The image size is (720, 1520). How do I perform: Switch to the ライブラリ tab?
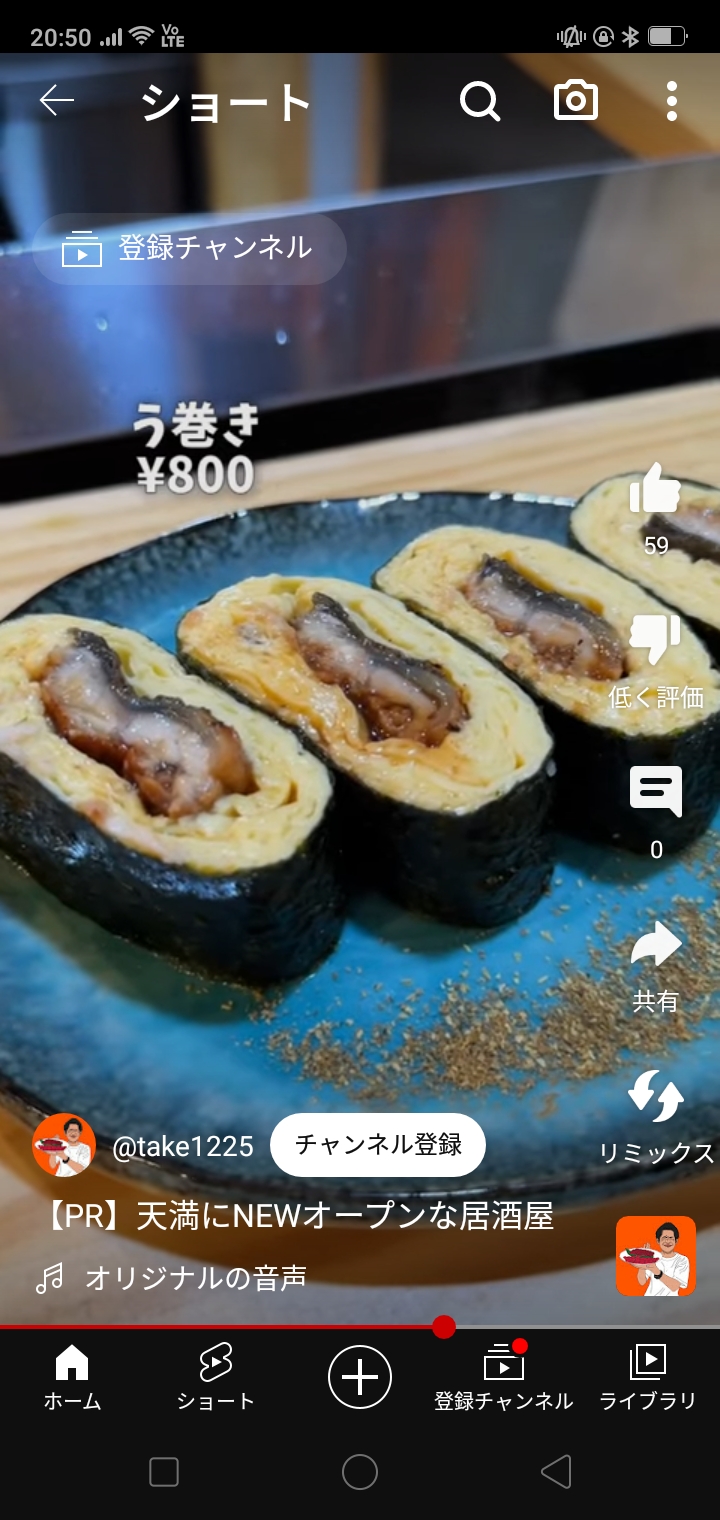coord(648,1377)
